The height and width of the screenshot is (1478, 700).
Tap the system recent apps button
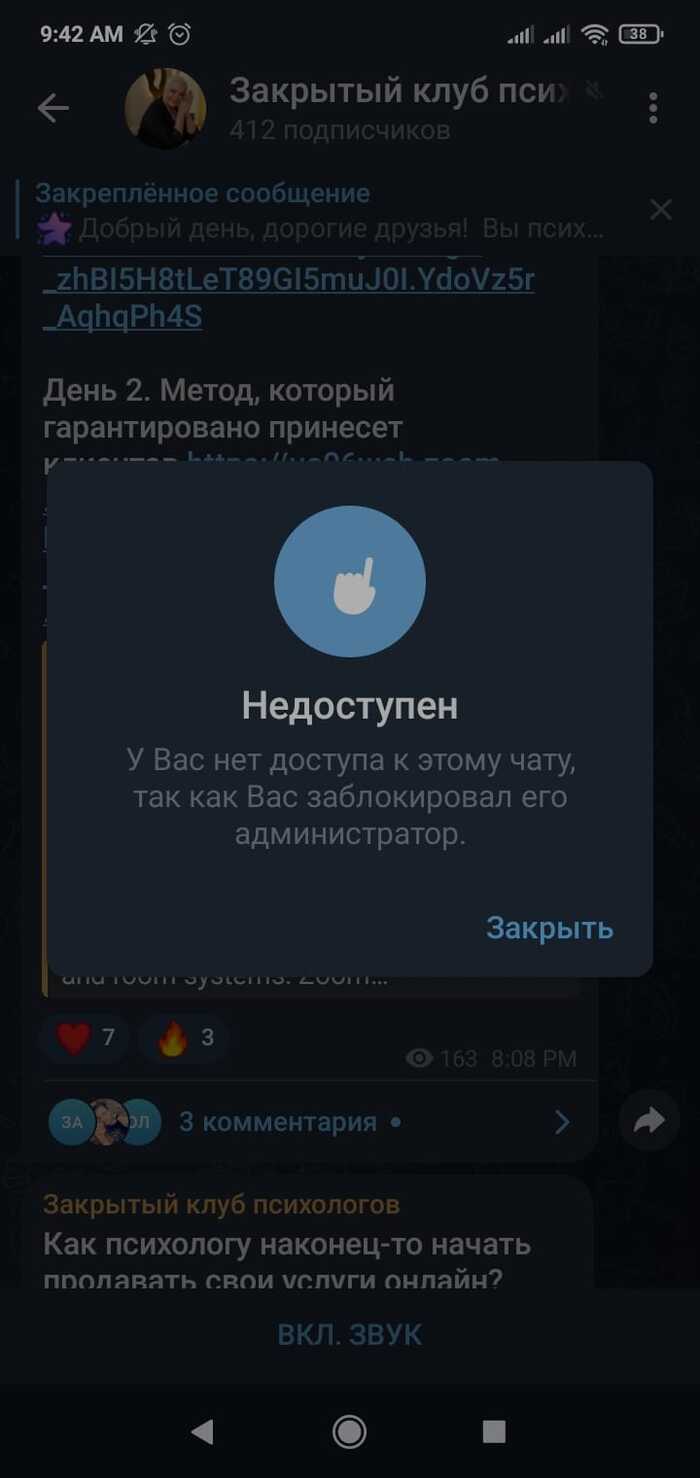(x=494, y=1432)
